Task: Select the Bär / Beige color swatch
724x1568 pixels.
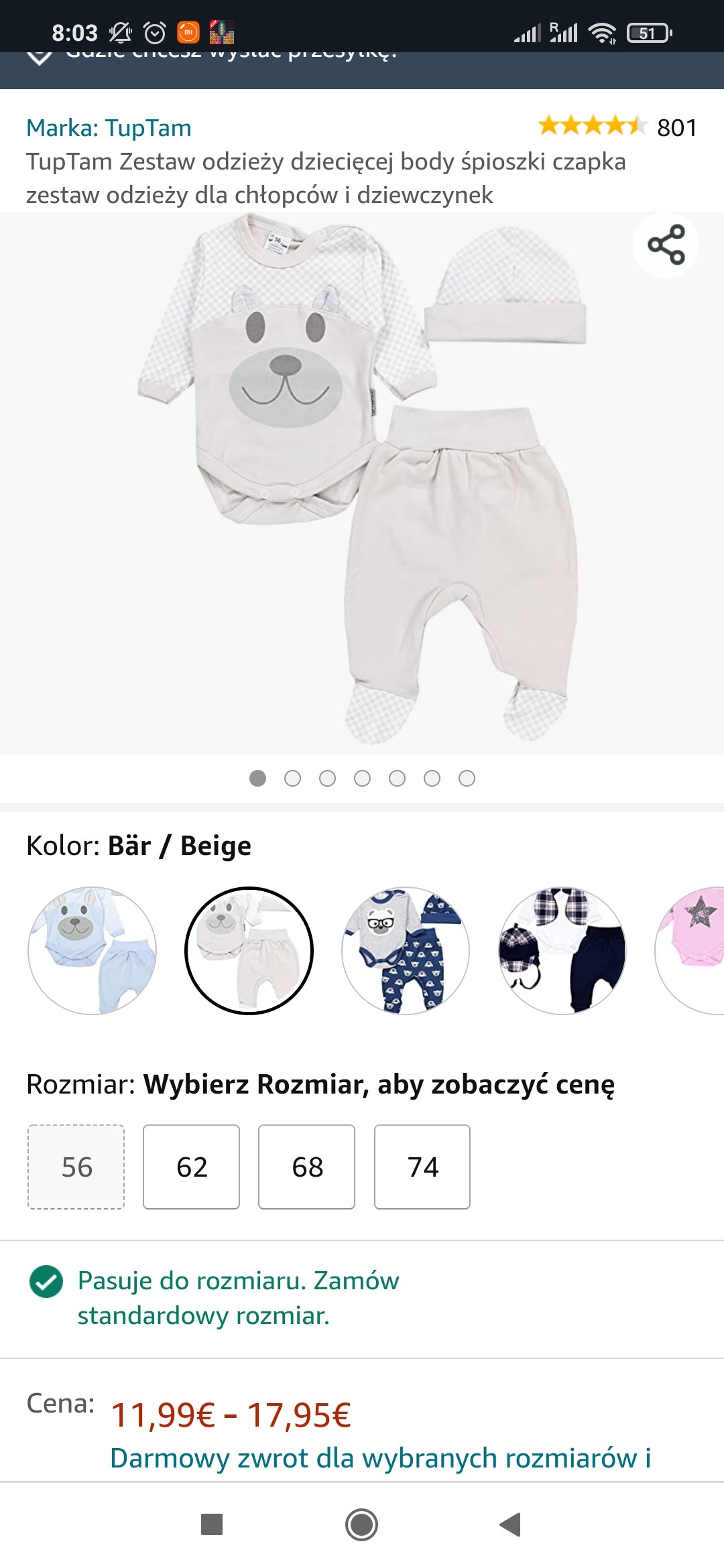Action: pos(249,950)
